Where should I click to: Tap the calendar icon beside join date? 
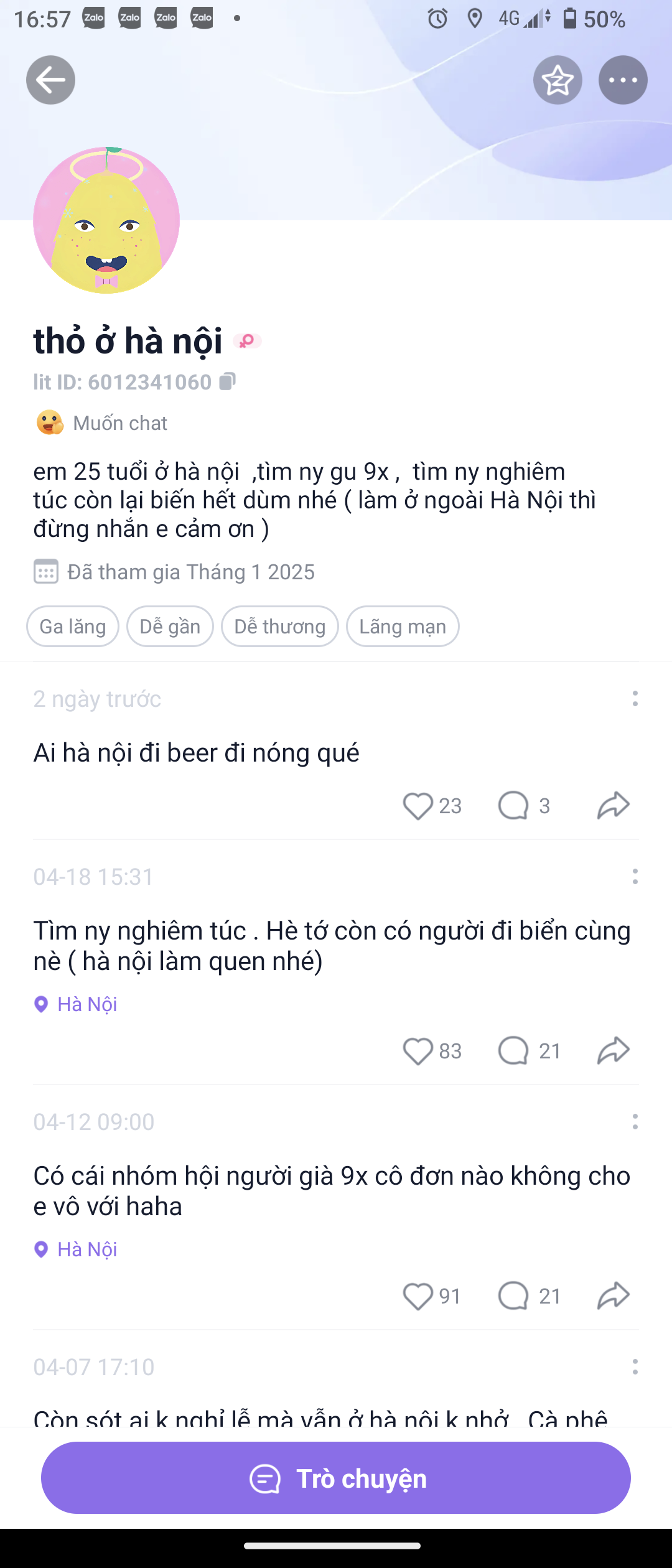tap(44, 572)
